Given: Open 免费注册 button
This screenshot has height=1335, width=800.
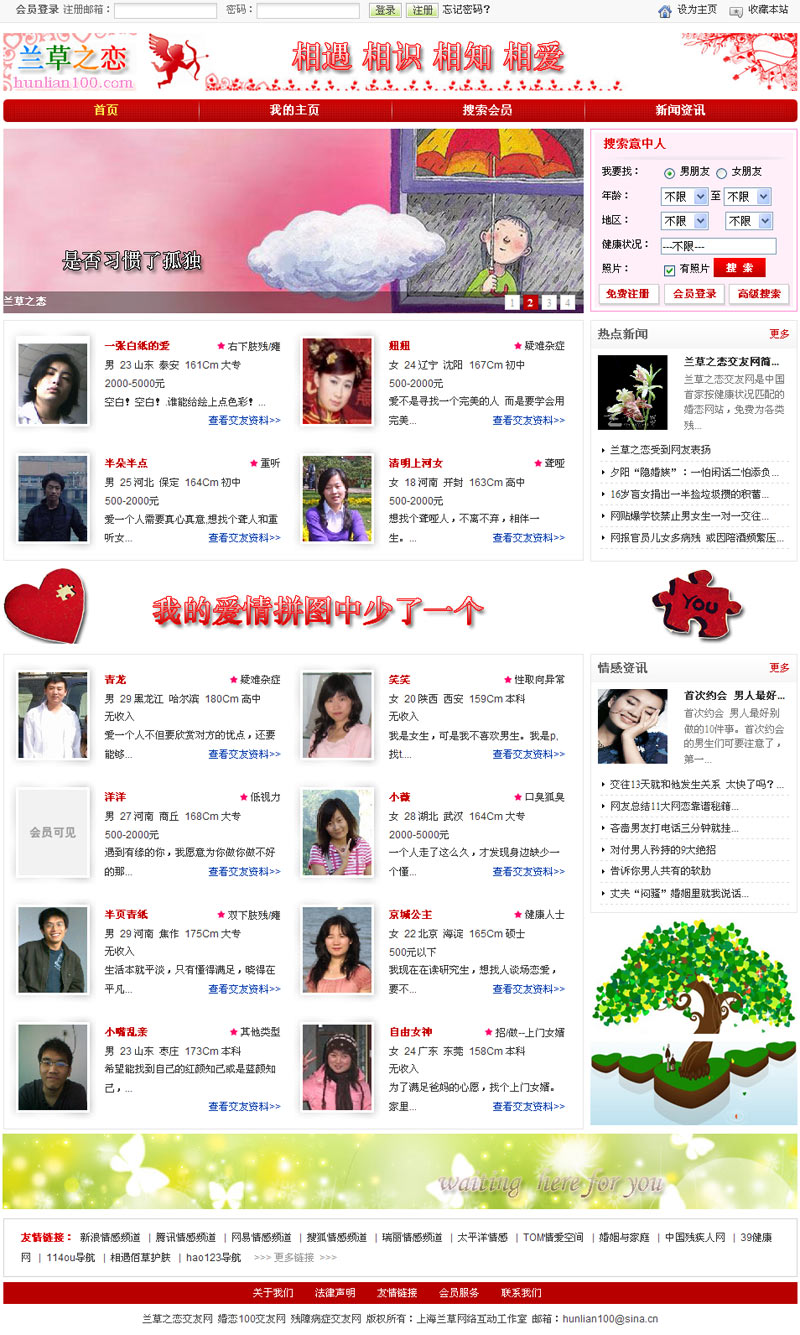Looking at the screenshot, I should click(x=628, y=294).
